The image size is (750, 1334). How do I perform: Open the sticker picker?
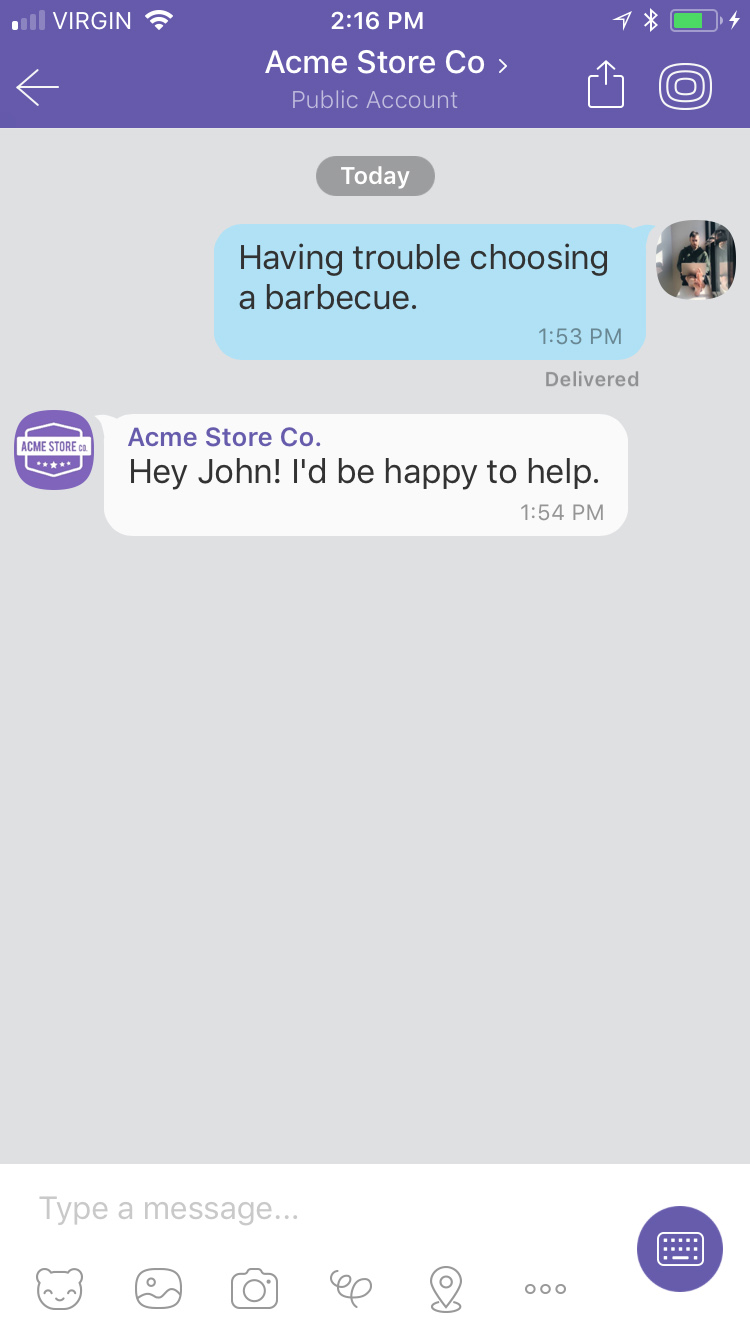[x=60, y=1288]
